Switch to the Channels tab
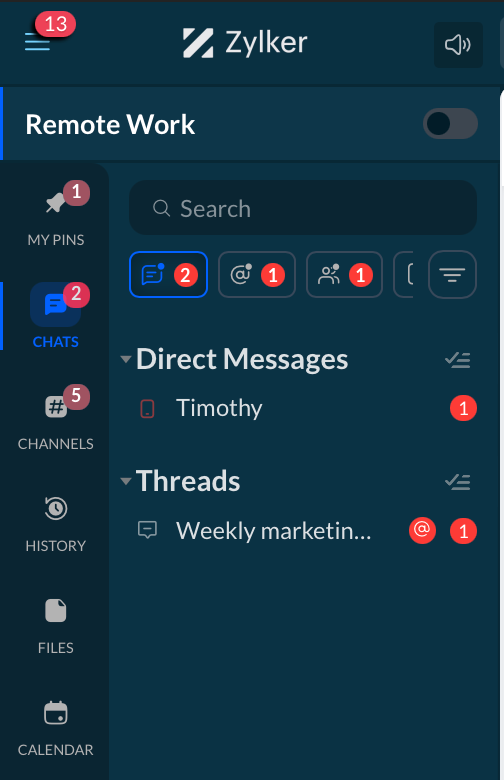This screenshot has height=780, width=504. coord(55,419)
